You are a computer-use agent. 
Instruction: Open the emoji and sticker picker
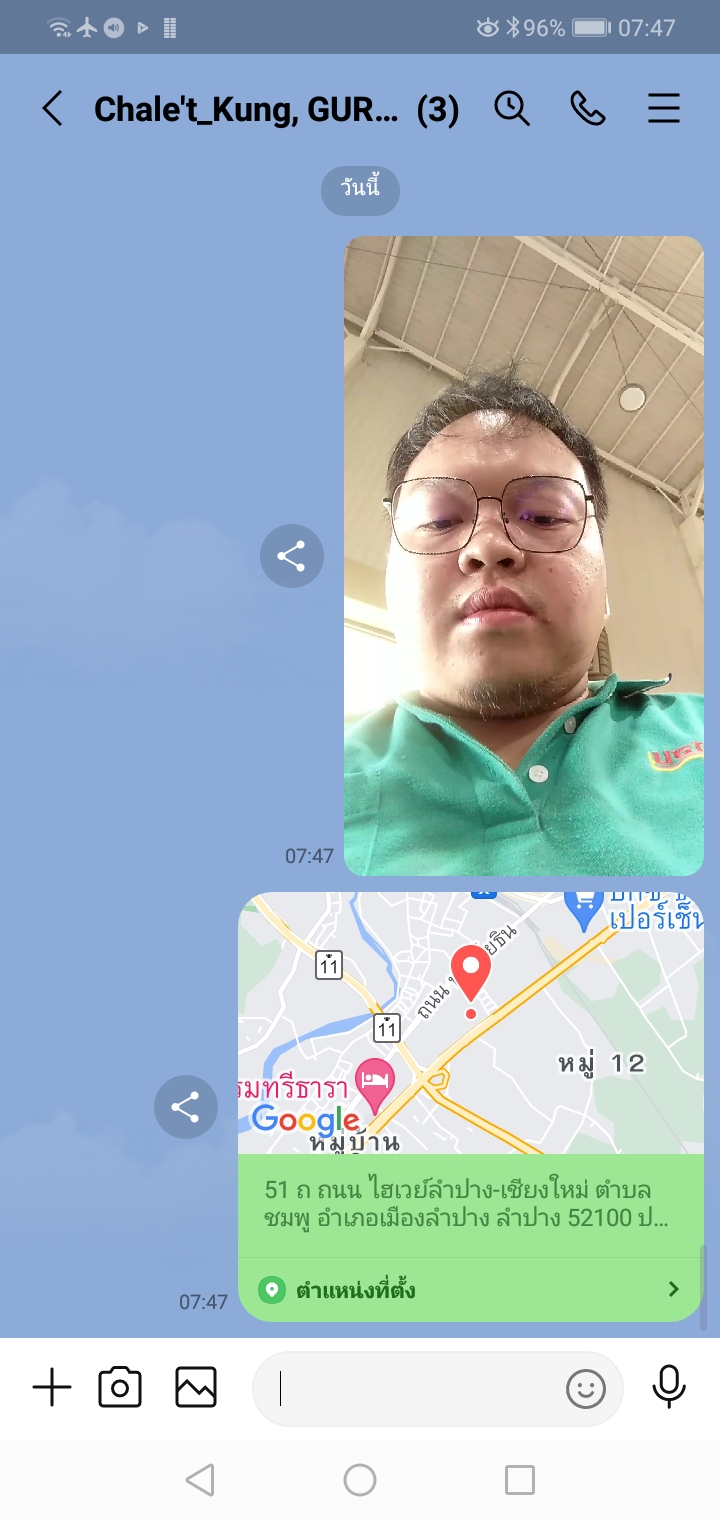coord(586,1388)
